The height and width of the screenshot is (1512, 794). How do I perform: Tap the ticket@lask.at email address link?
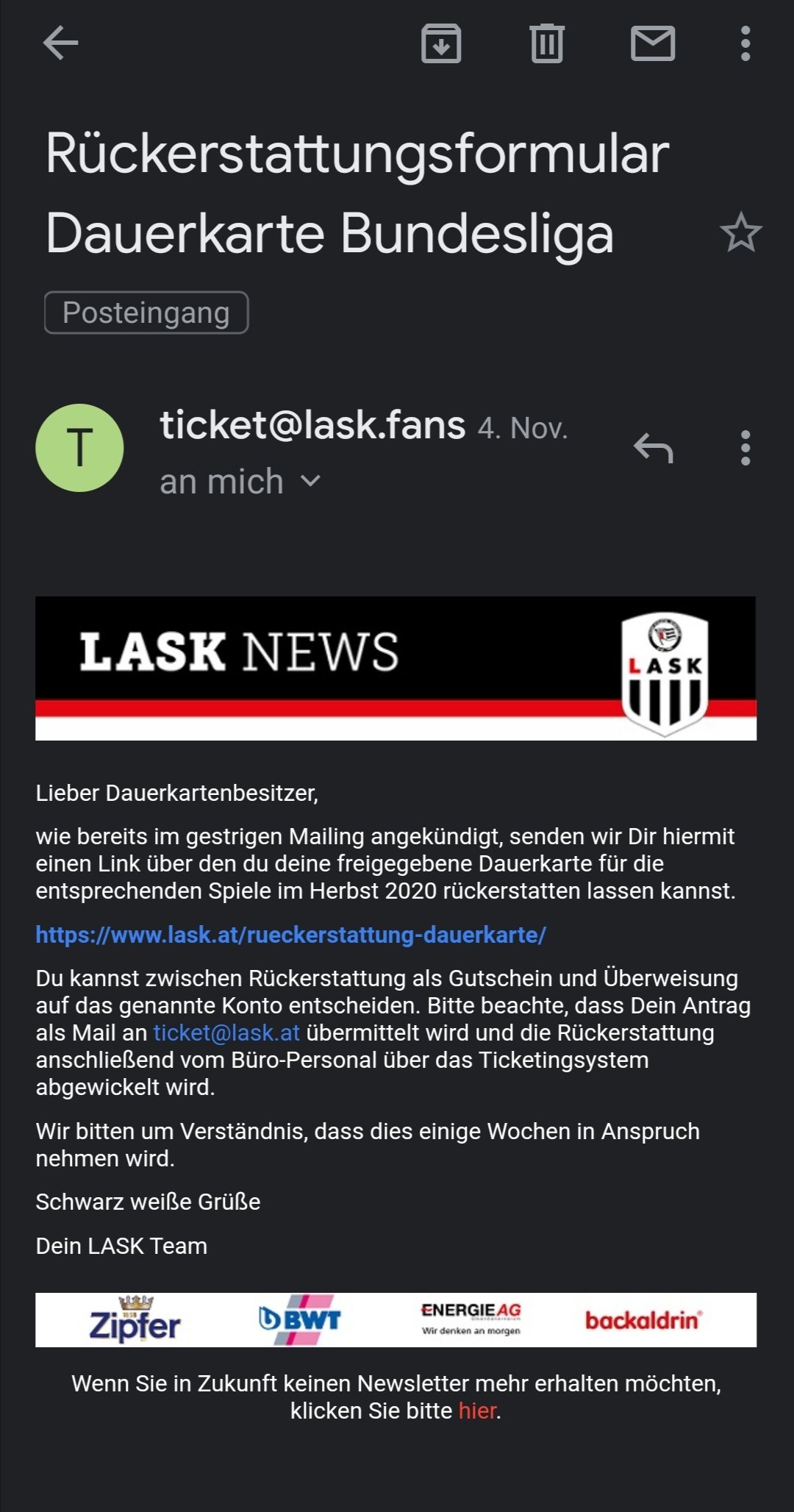pyautogui.click(x=226, y=1033)
